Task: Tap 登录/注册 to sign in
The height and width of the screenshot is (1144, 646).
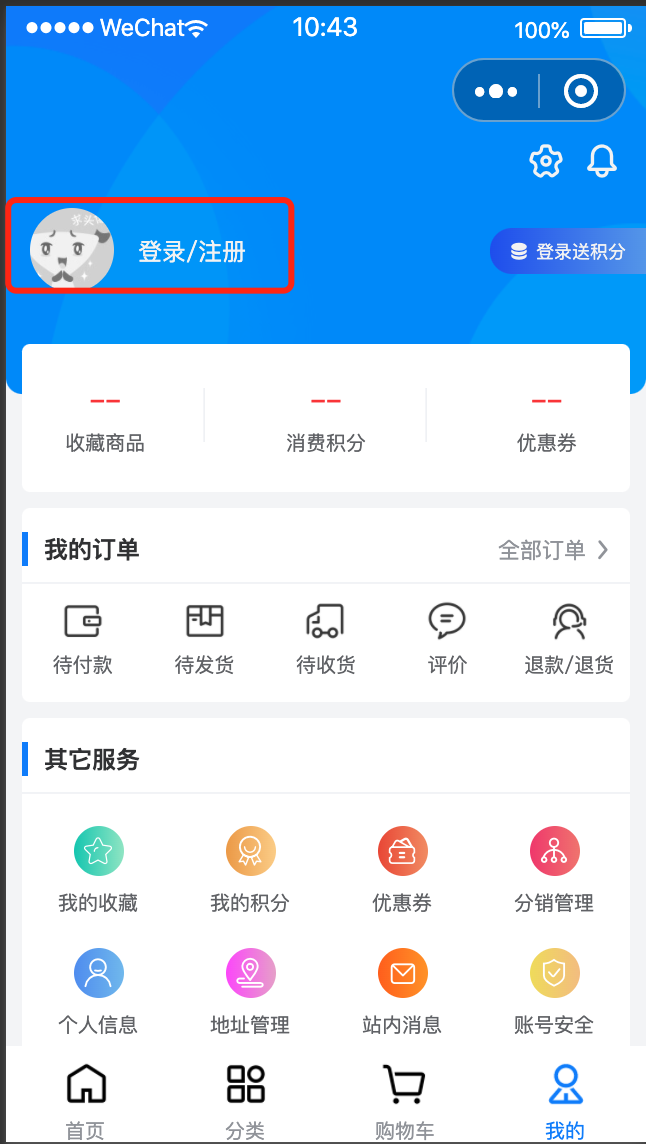Action: [x=192, y=251]
